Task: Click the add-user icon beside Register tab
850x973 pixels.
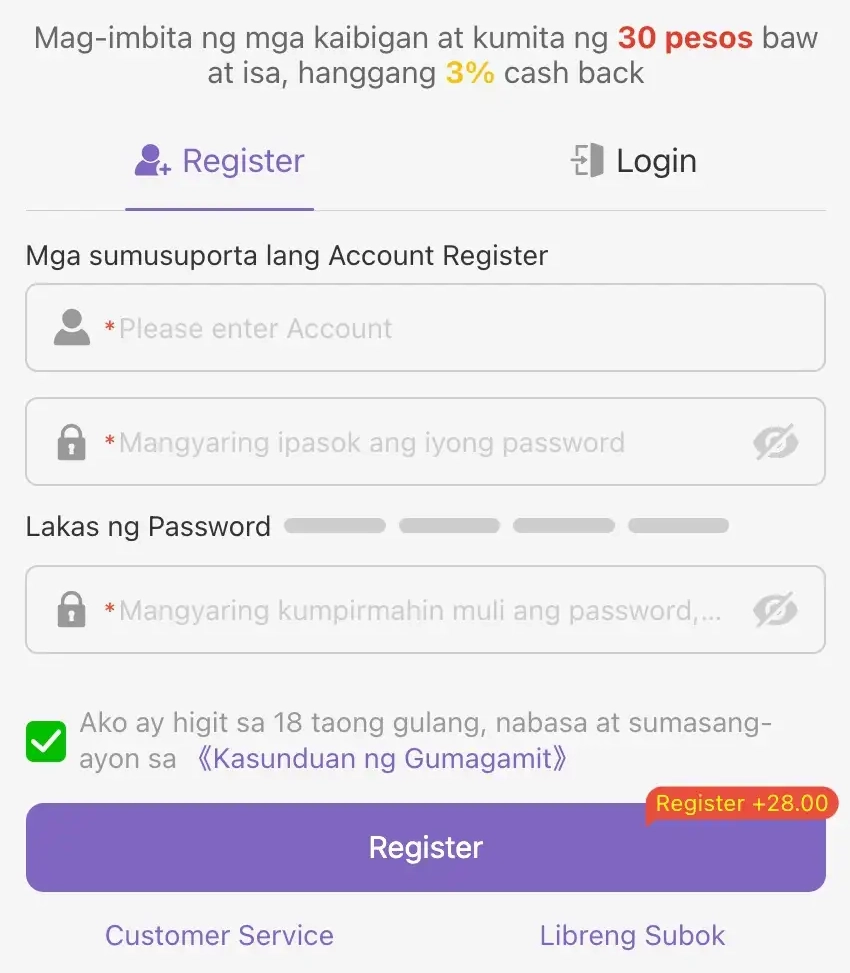Action: click(x=150, y=160)
